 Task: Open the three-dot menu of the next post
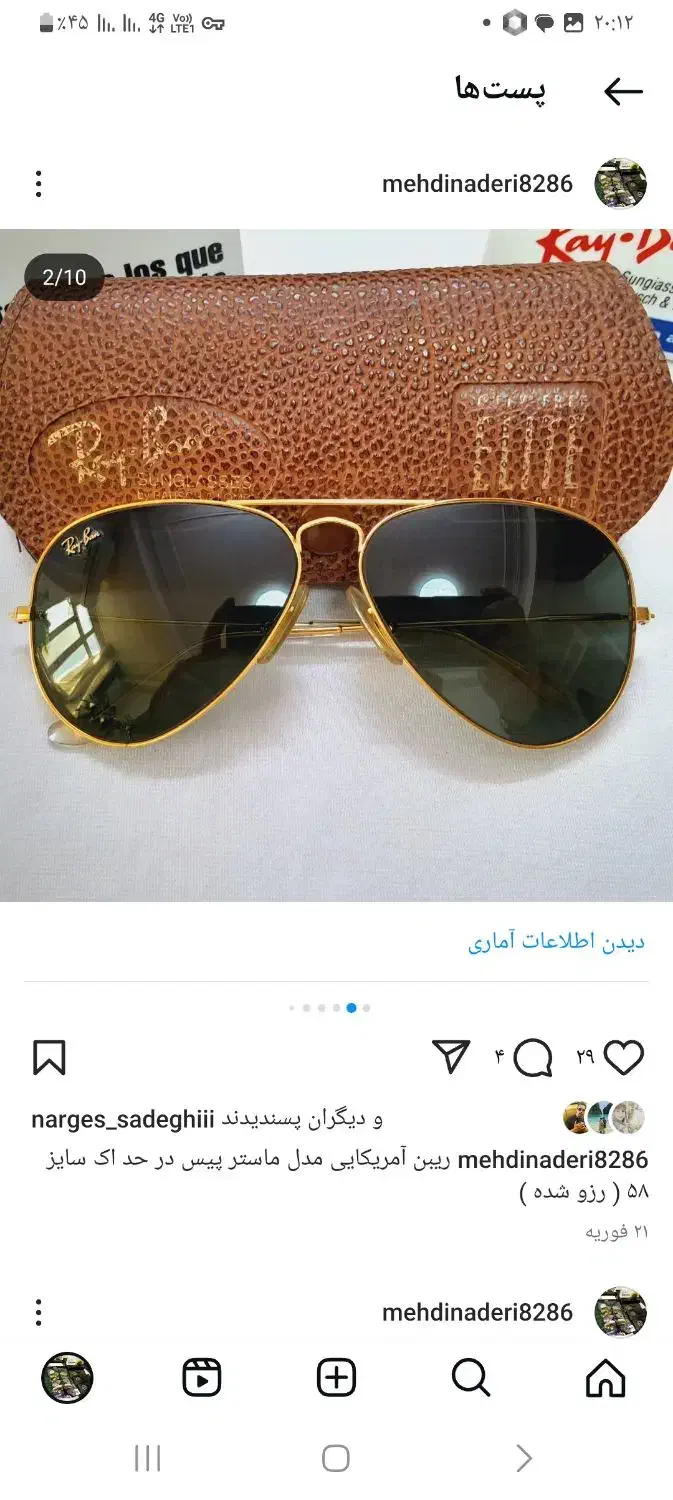38,1312
